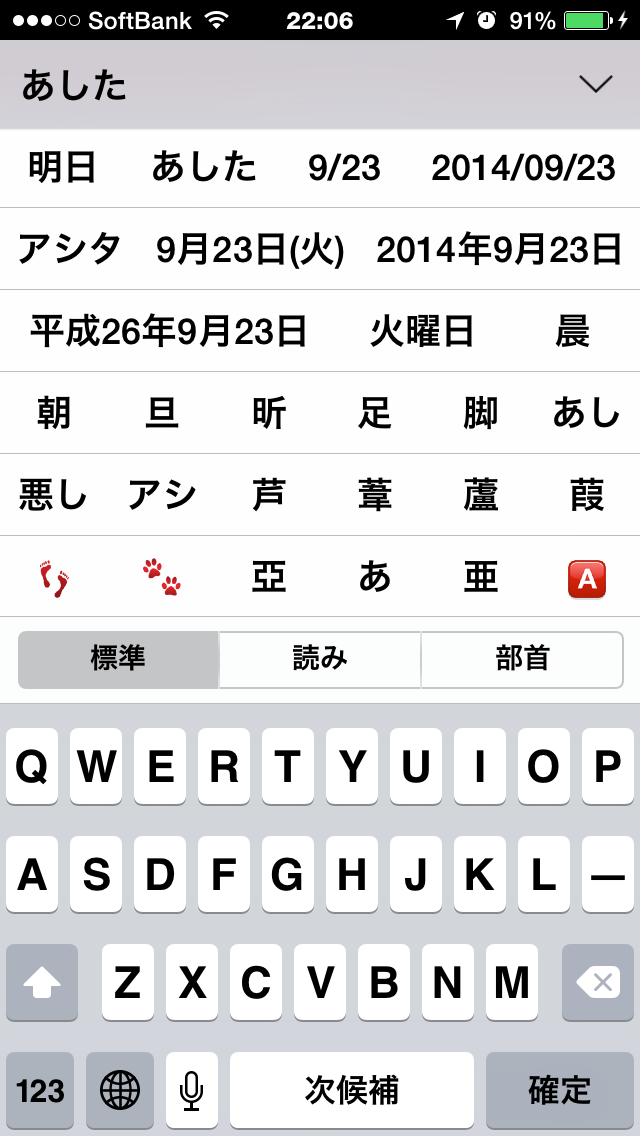Pick the kanji 朝 candidate

(x=54, y=414)
